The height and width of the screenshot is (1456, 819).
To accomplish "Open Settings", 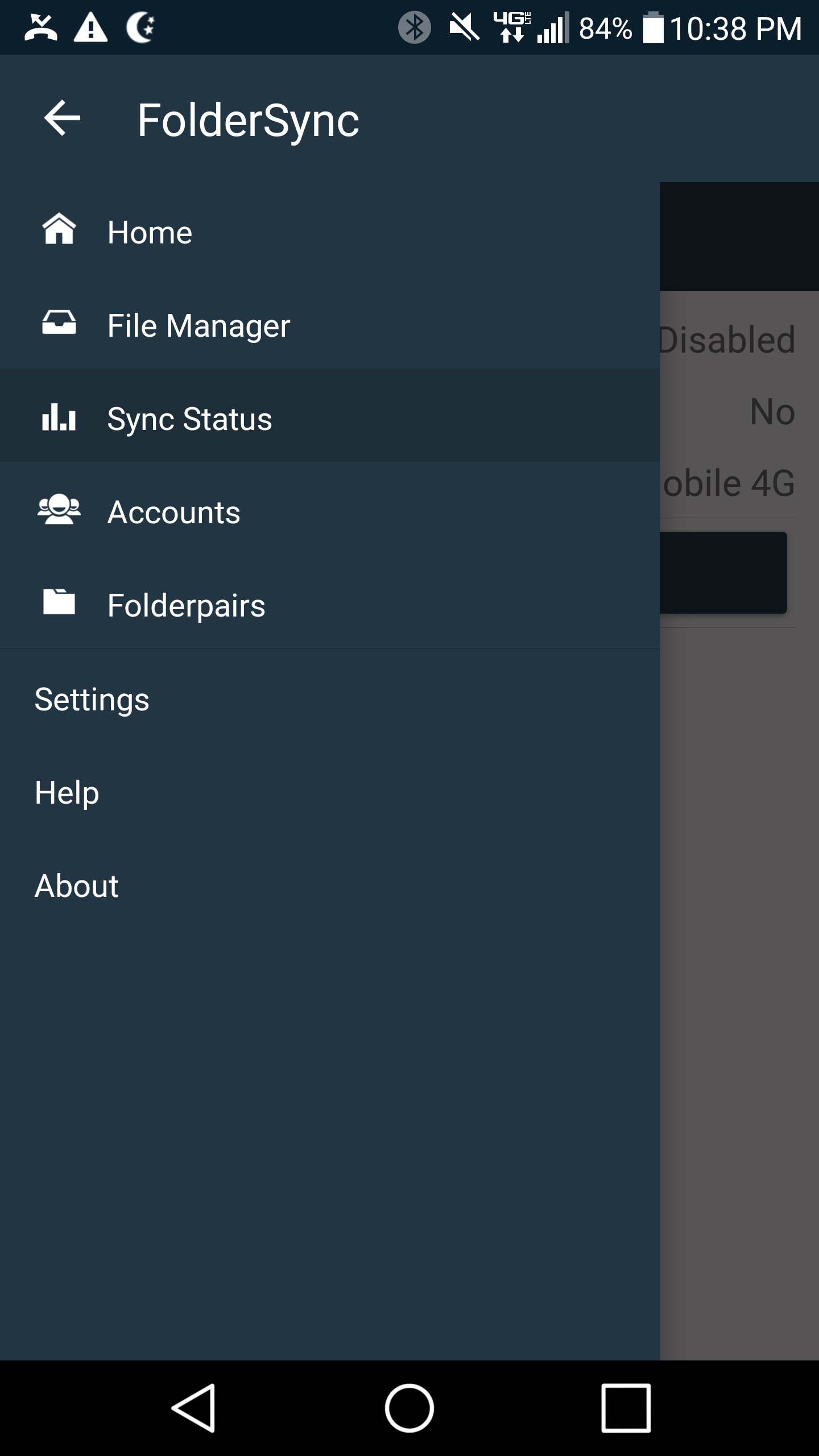I will click(330, 700).
